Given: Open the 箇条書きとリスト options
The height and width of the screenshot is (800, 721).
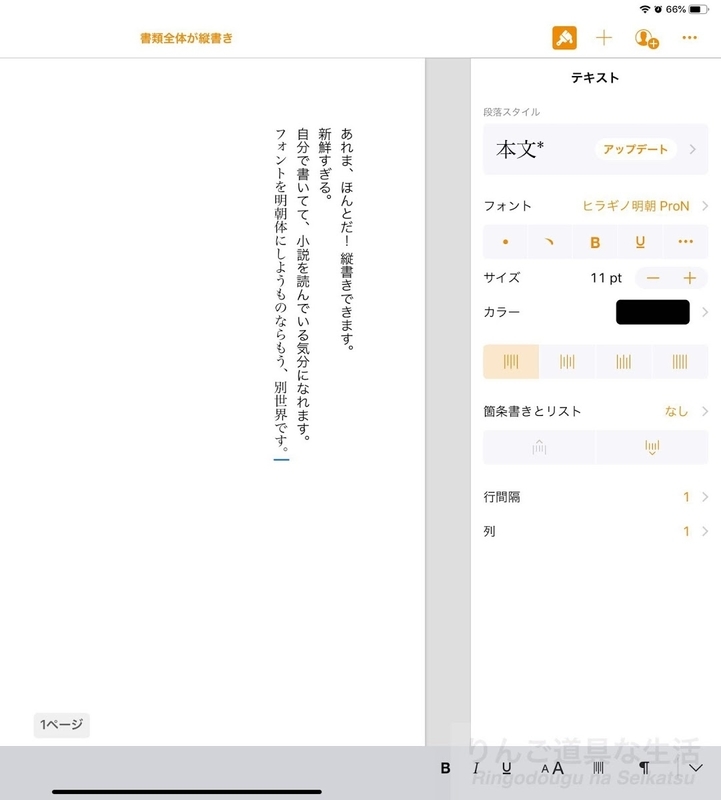Looking at the screenshot, I should (594, 411).
